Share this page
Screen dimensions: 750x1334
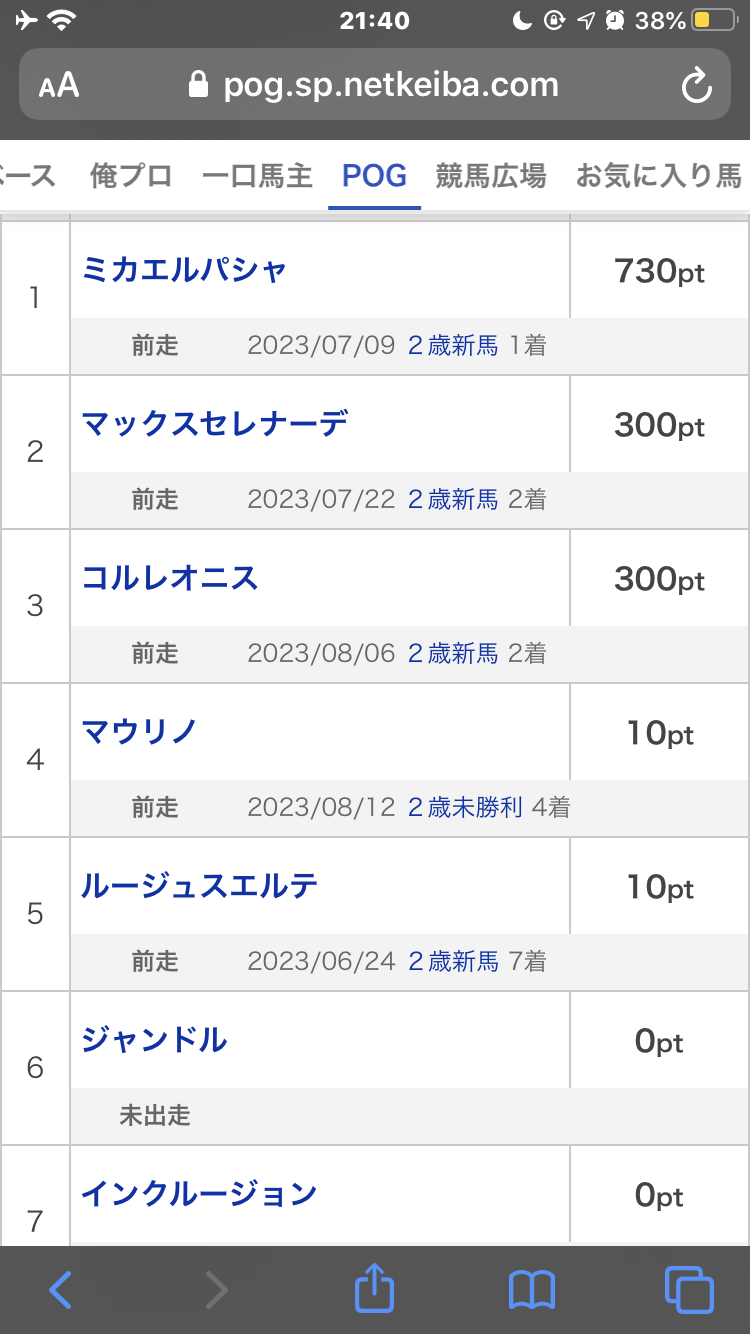[375, 1287]
